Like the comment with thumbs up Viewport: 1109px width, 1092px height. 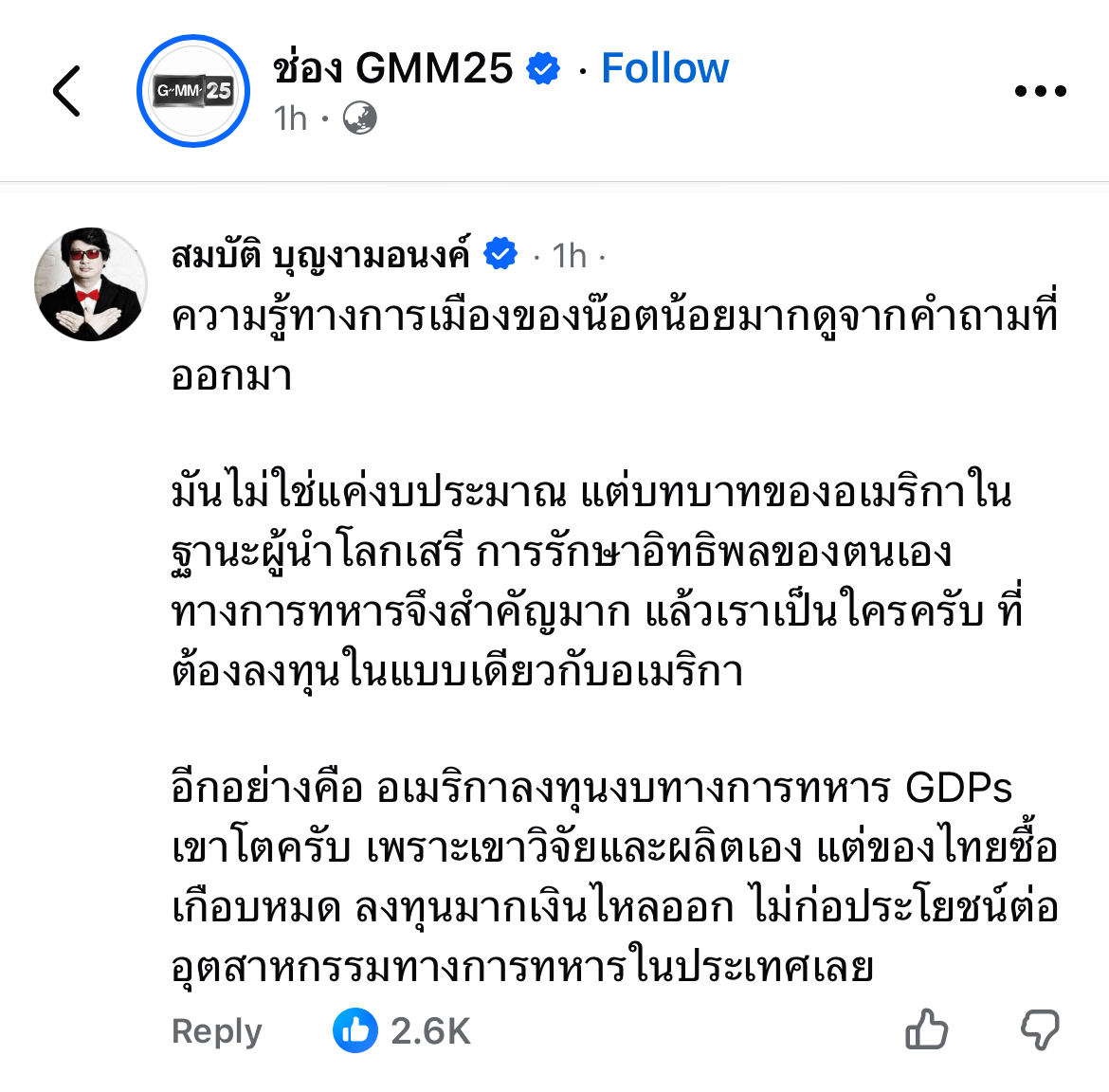tap(926, 1029)
